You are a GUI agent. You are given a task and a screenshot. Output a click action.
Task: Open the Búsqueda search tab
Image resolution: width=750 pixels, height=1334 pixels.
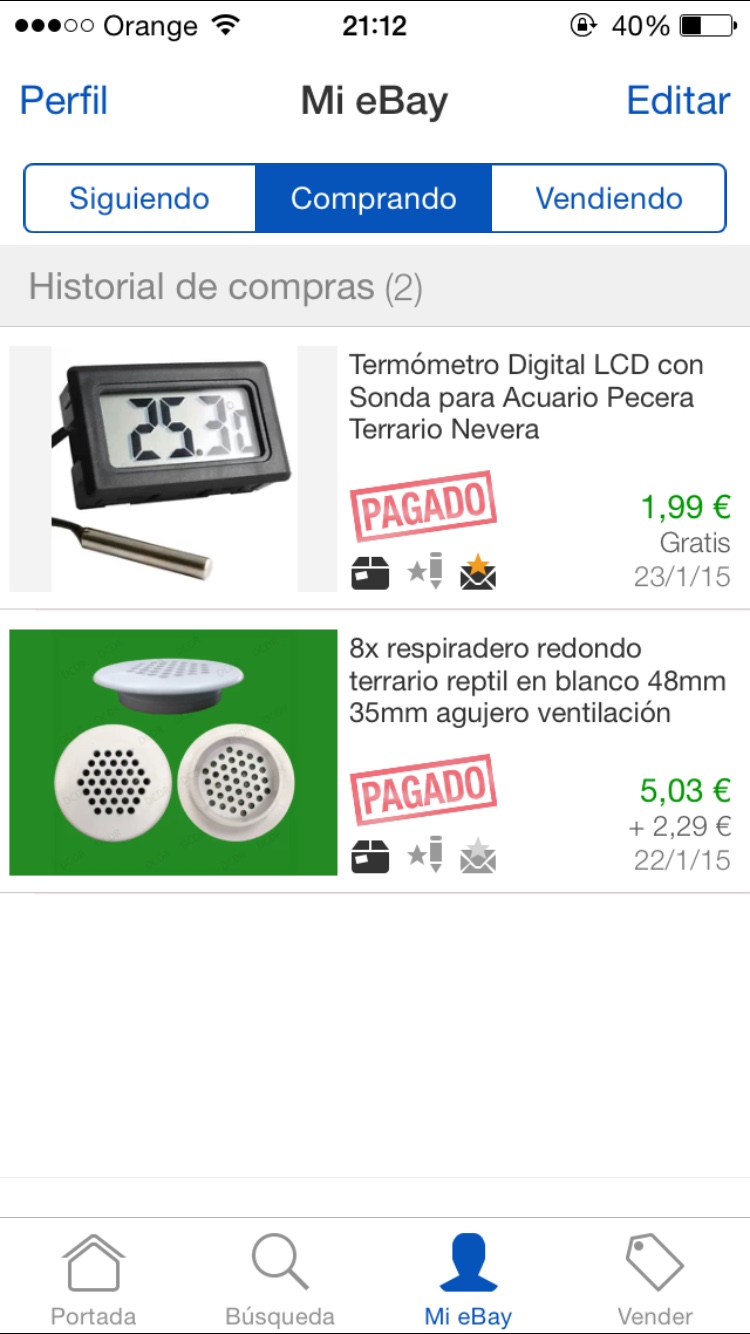(x=280, y=1279)
